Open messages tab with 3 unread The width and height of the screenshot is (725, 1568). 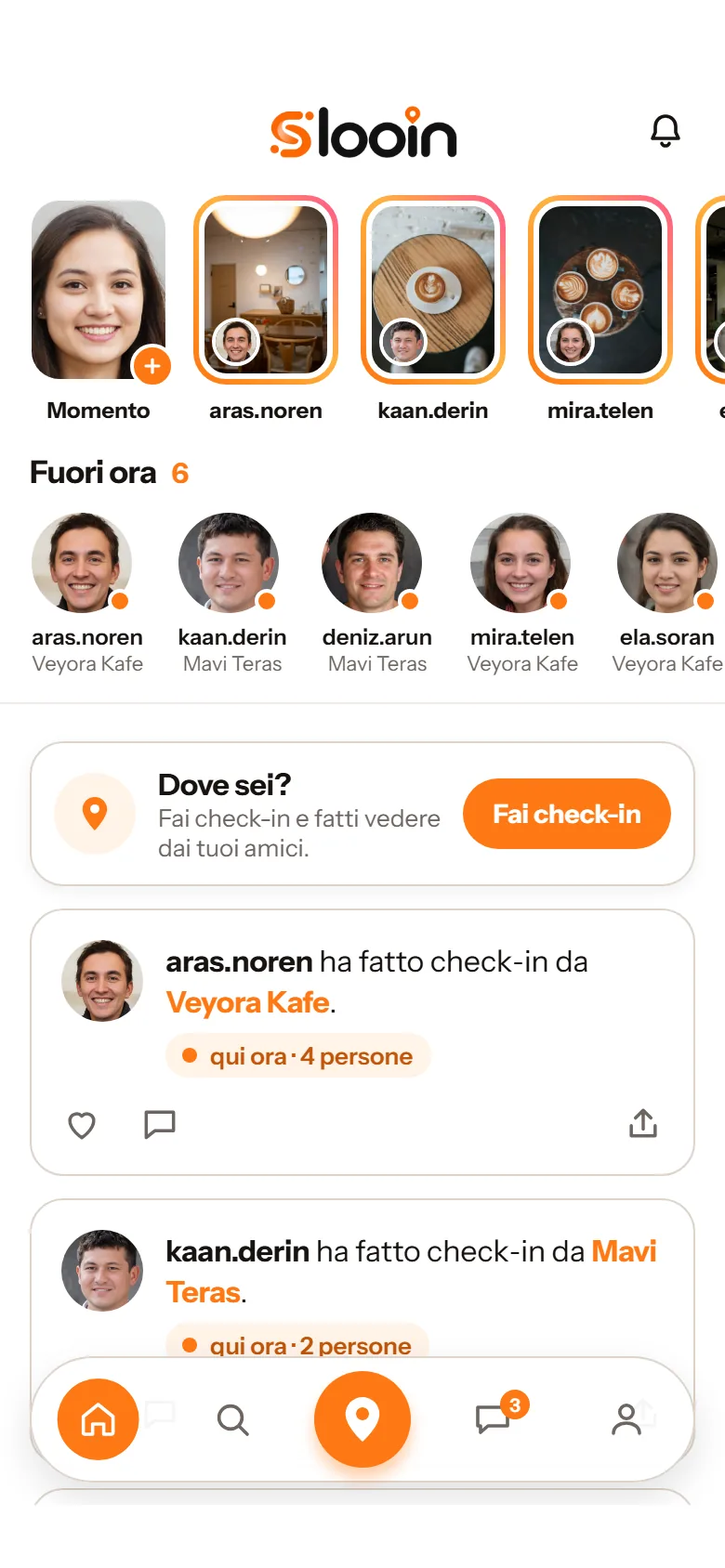[495, 1417]
